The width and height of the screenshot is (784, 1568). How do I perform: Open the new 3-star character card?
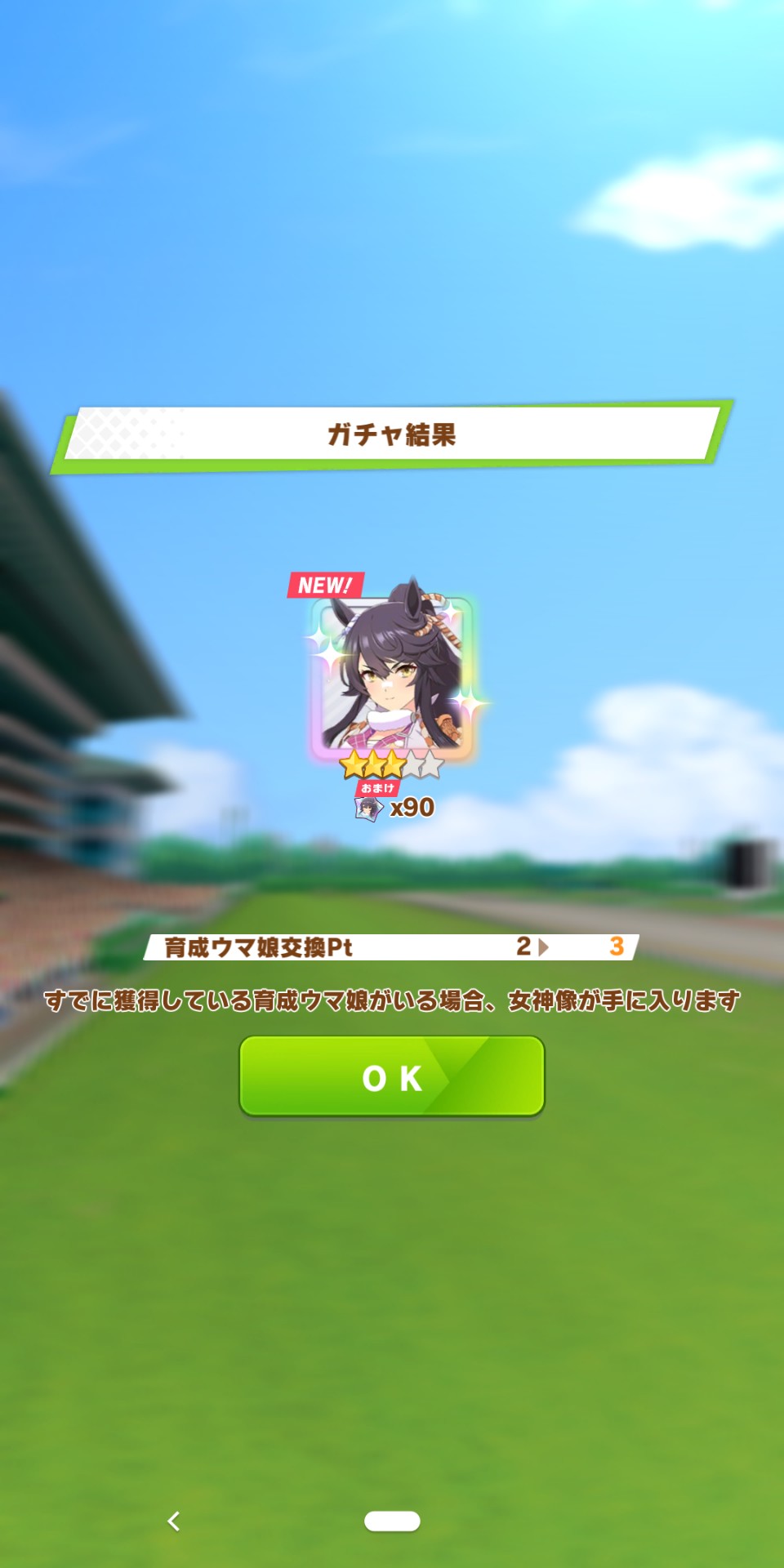point(392,676)
